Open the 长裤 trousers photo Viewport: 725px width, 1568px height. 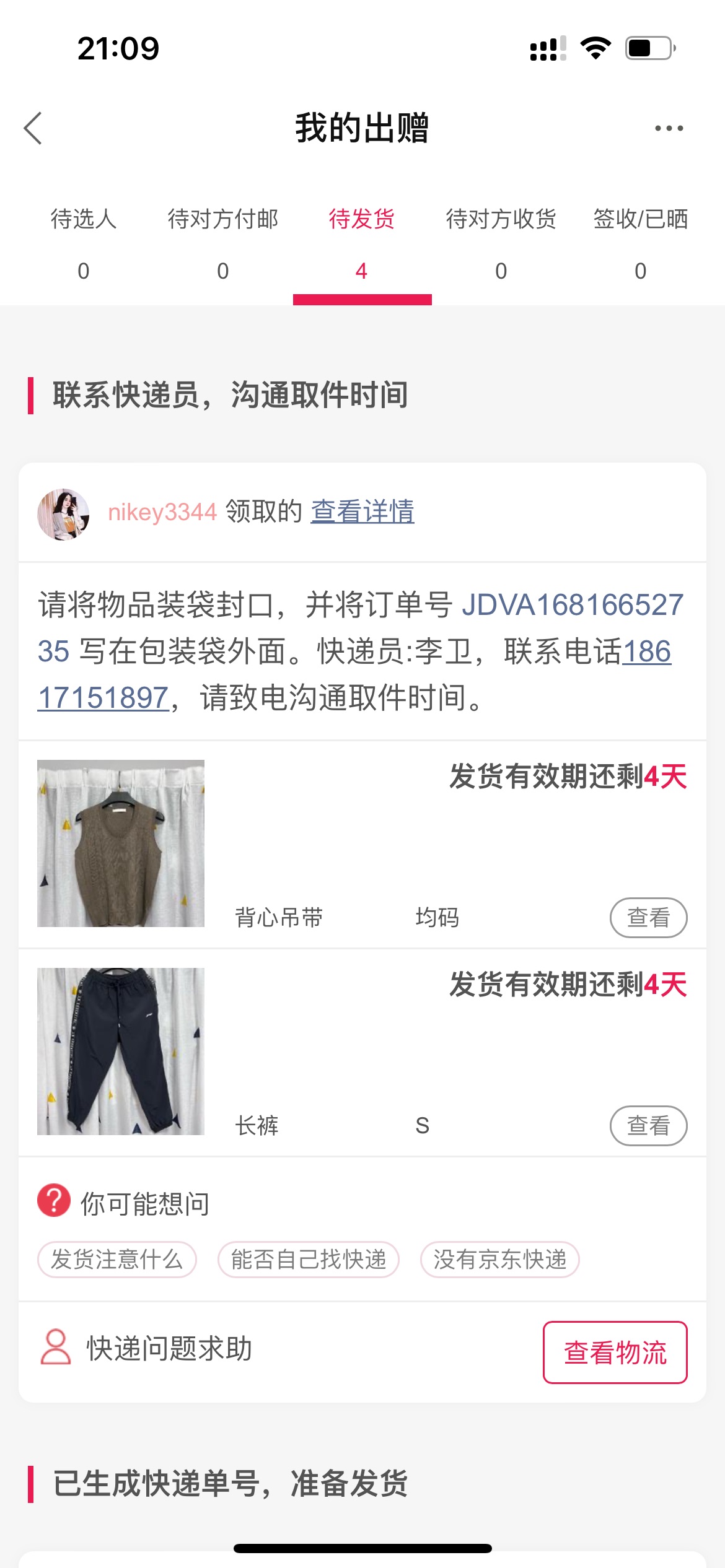click(121, 1052)
